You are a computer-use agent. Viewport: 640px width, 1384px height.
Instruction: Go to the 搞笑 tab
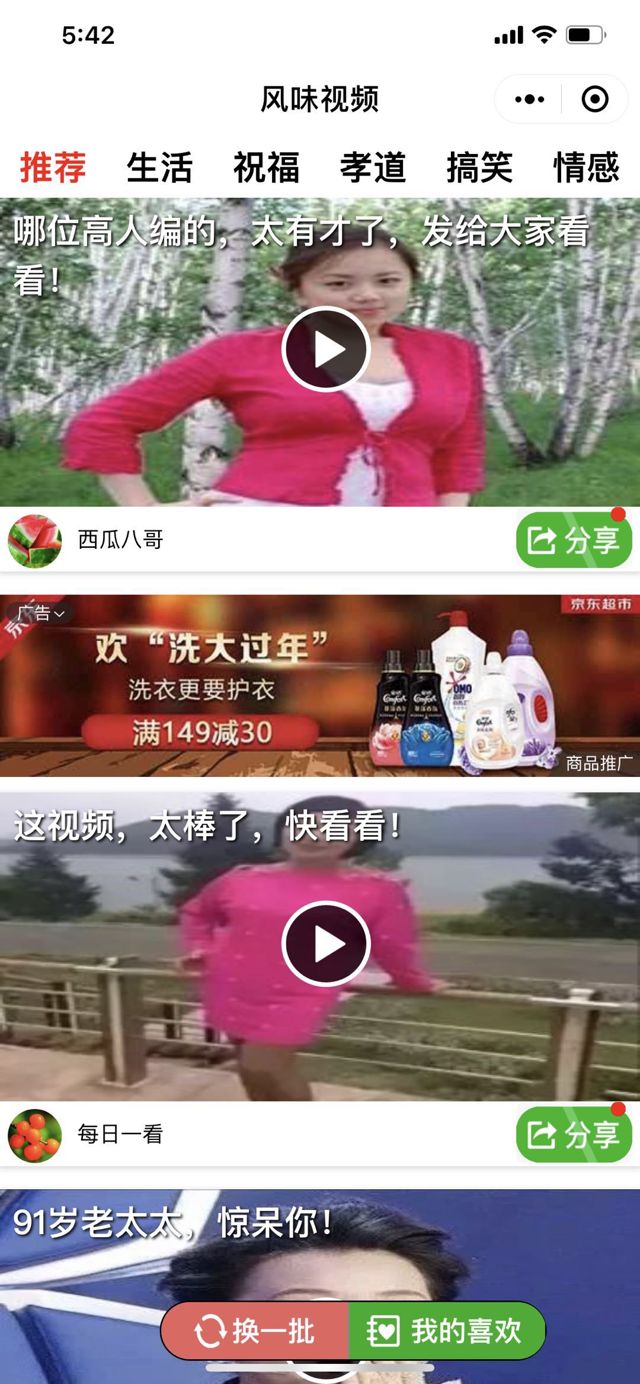tap(479, 167)
